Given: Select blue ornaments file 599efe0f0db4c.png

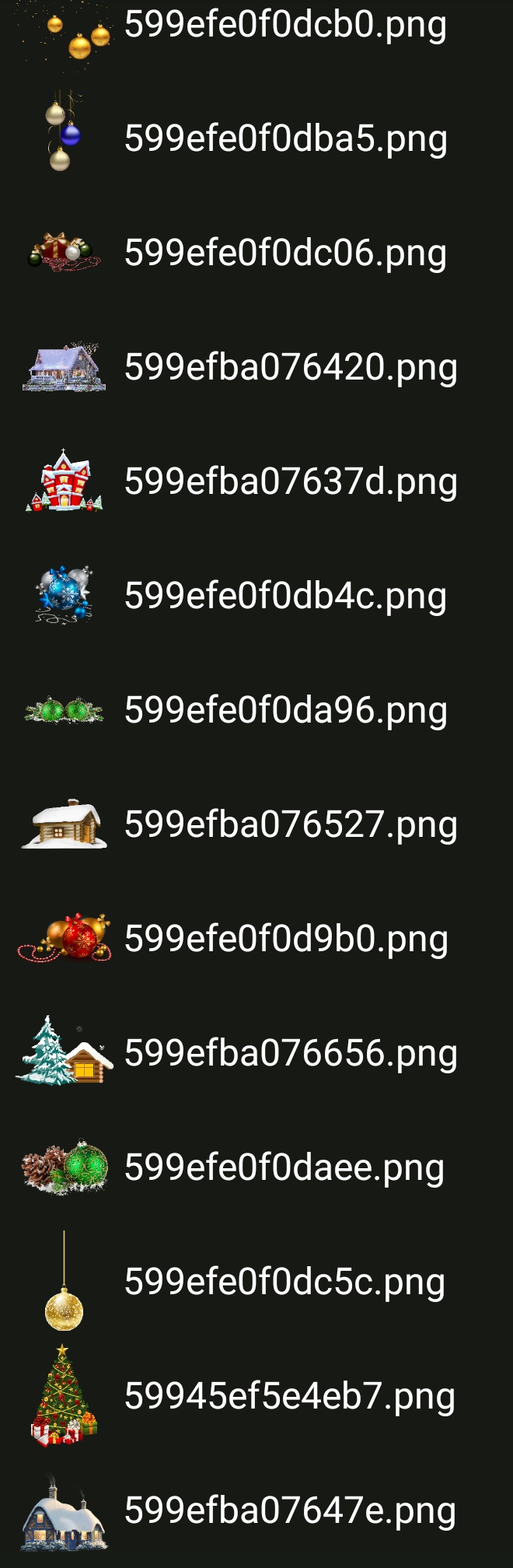Looking at the screenshot, I should tap(284, 597).
